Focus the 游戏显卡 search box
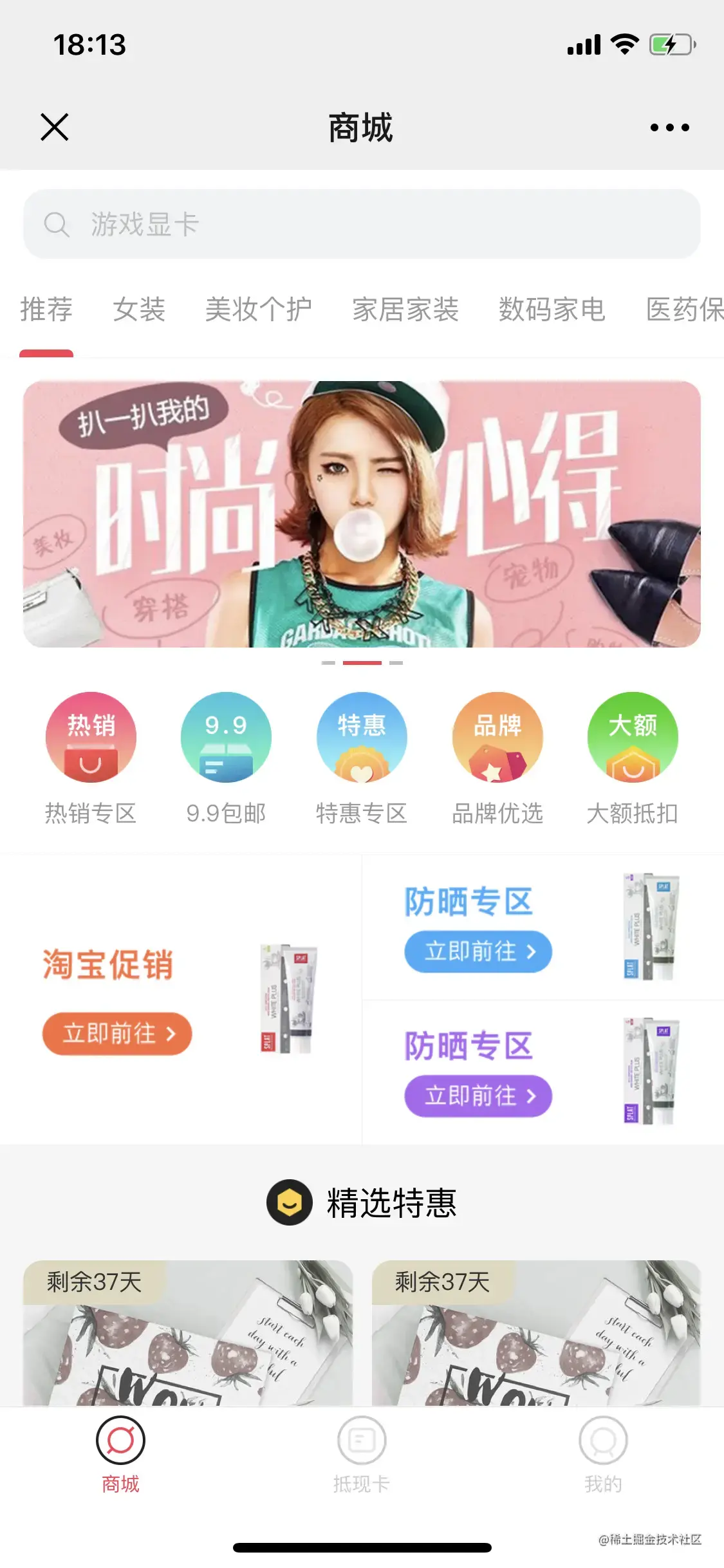This screenshot has width=724, height=1568. pos(362,224)
